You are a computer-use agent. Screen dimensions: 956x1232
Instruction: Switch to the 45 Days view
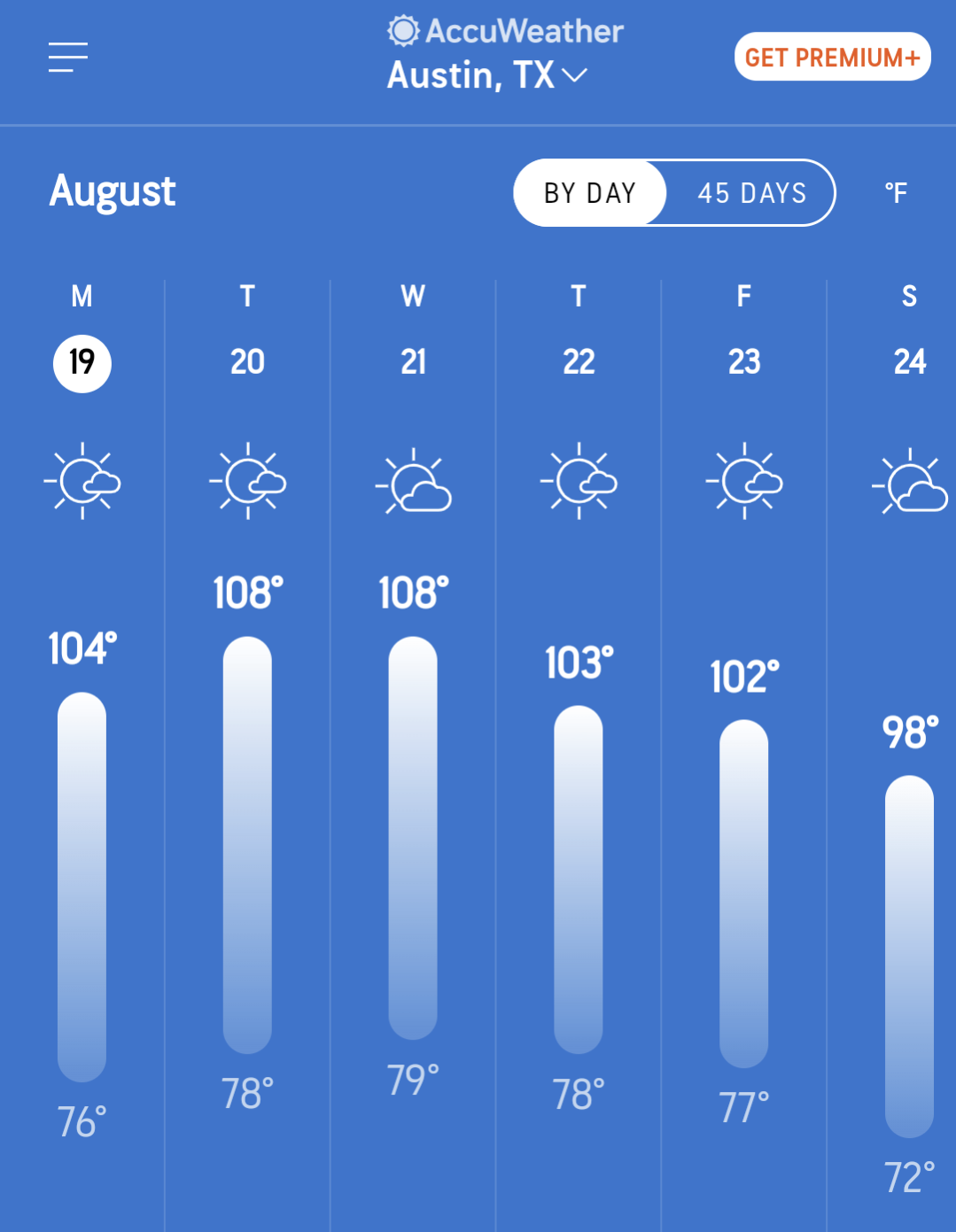click(x=751, y=193)
